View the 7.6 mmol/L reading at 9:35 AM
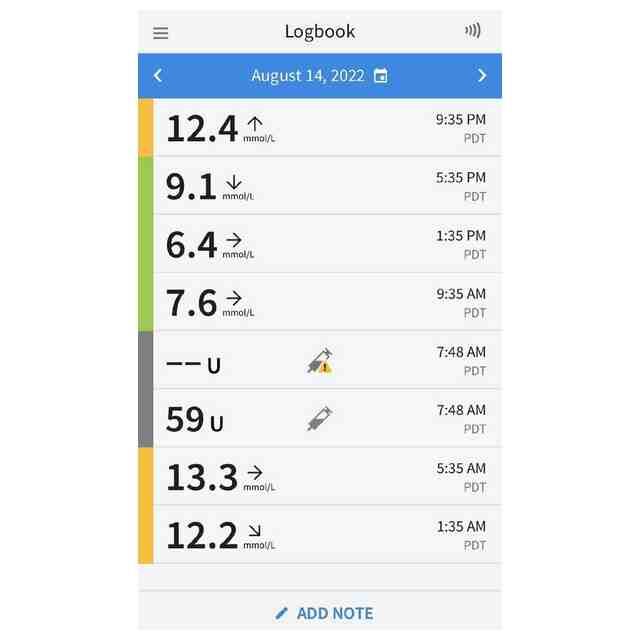This screenshot has width=640, height=640. click(x=320, y=302)
